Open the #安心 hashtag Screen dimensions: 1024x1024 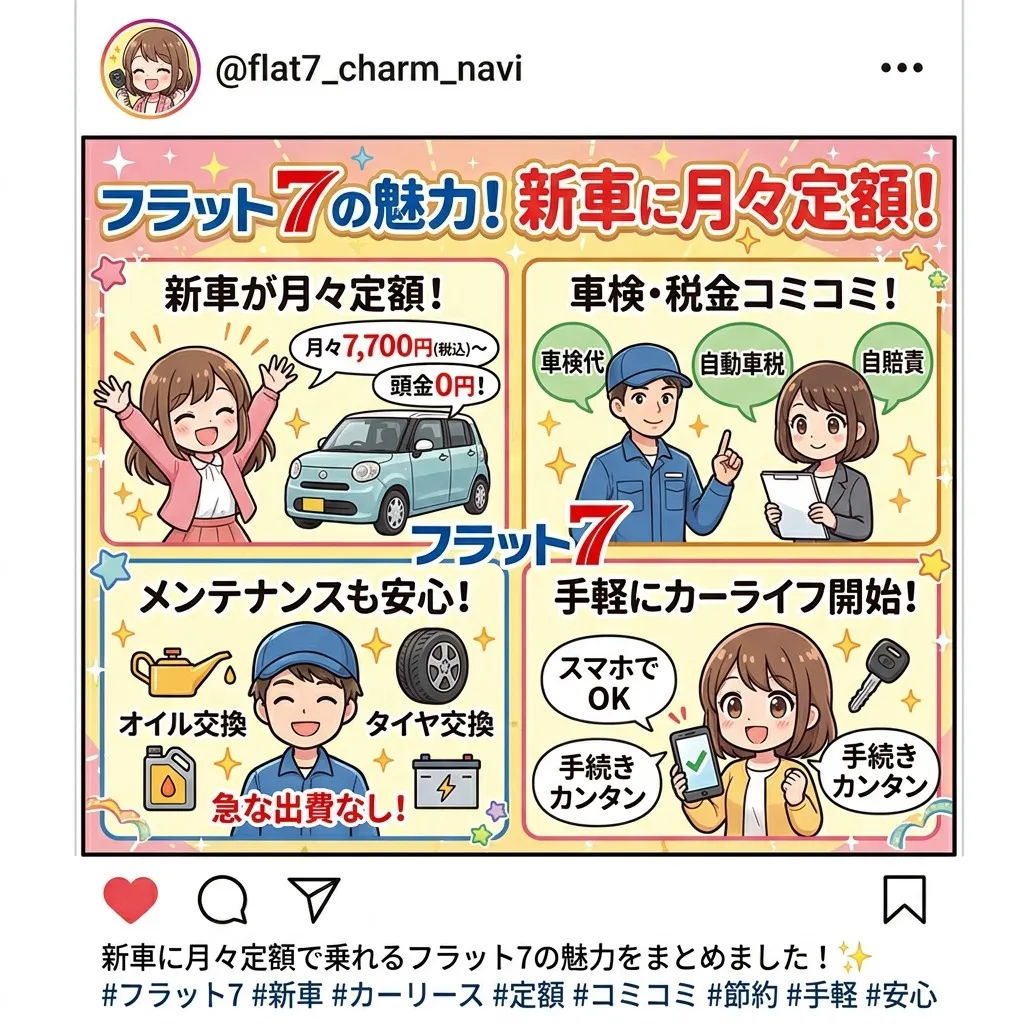coord(900,995)
